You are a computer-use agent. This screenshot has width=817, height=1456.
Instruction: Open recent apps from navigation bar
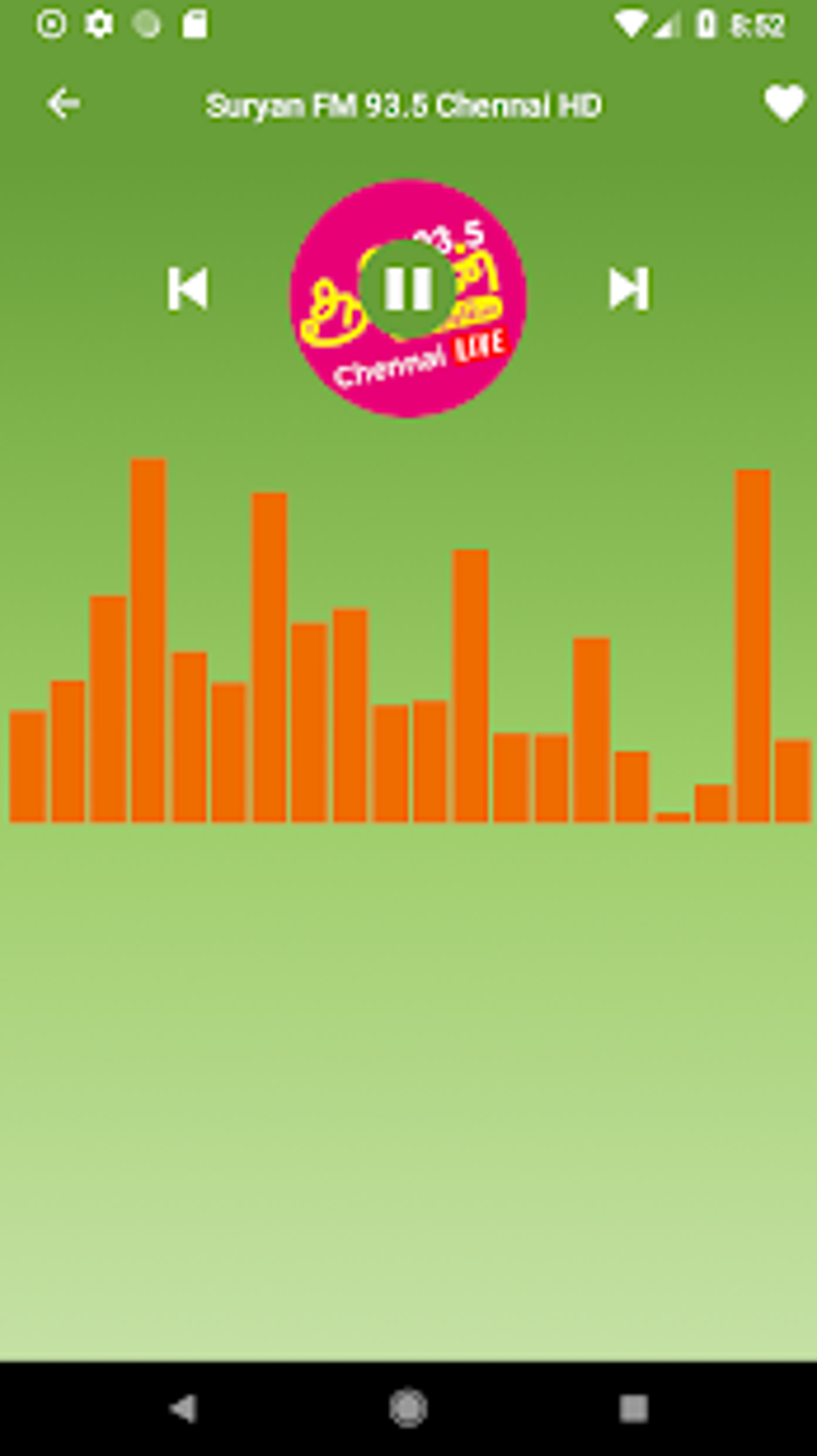633,1408
